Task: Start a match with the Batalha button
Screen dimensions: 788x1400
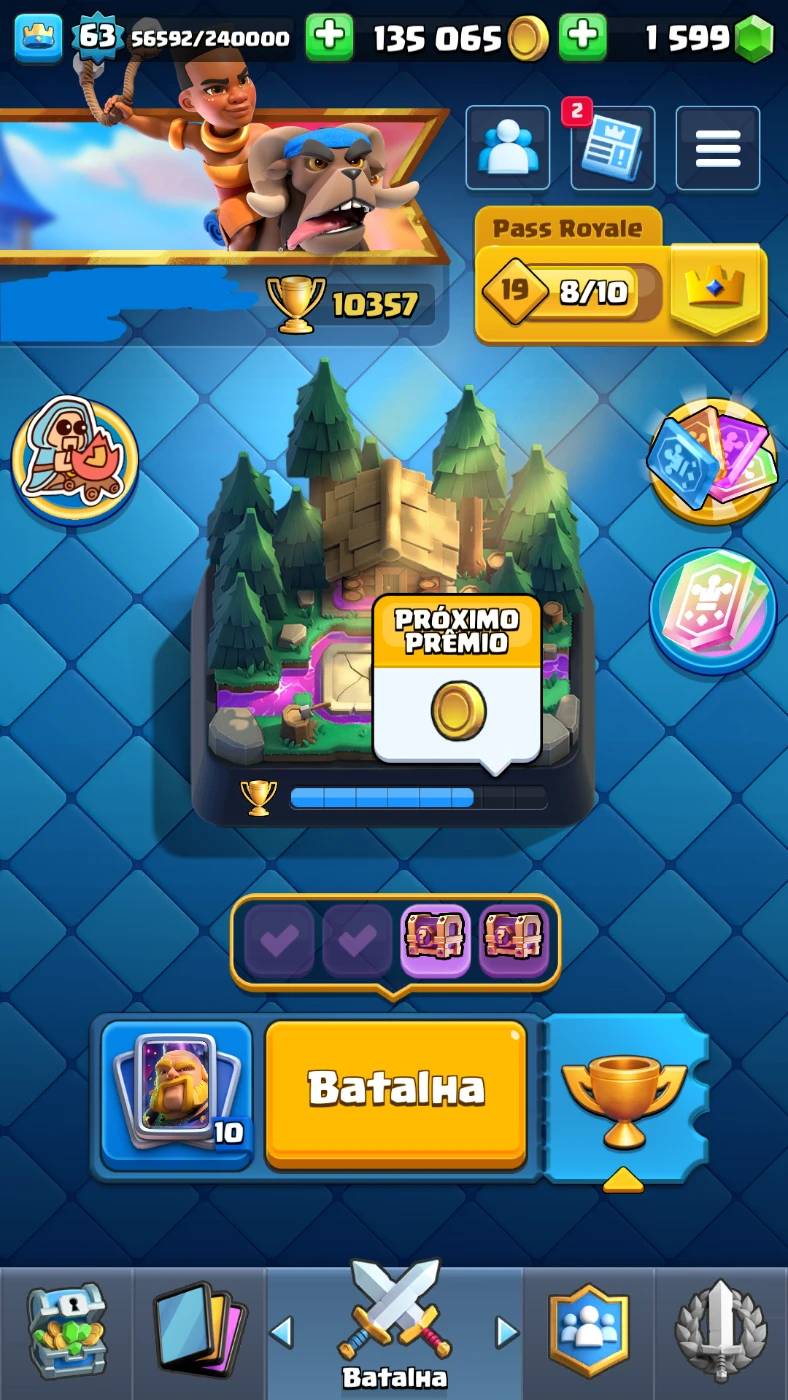Action: click(396, 1092)
